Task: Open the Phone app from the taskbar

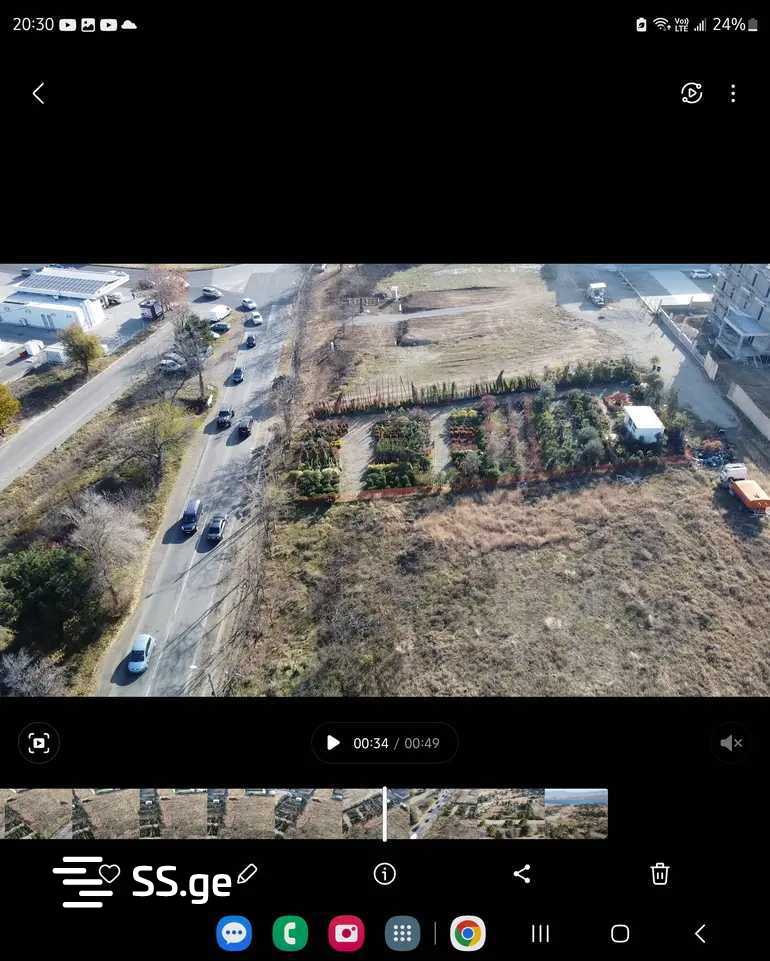Action: pos(290,934)
